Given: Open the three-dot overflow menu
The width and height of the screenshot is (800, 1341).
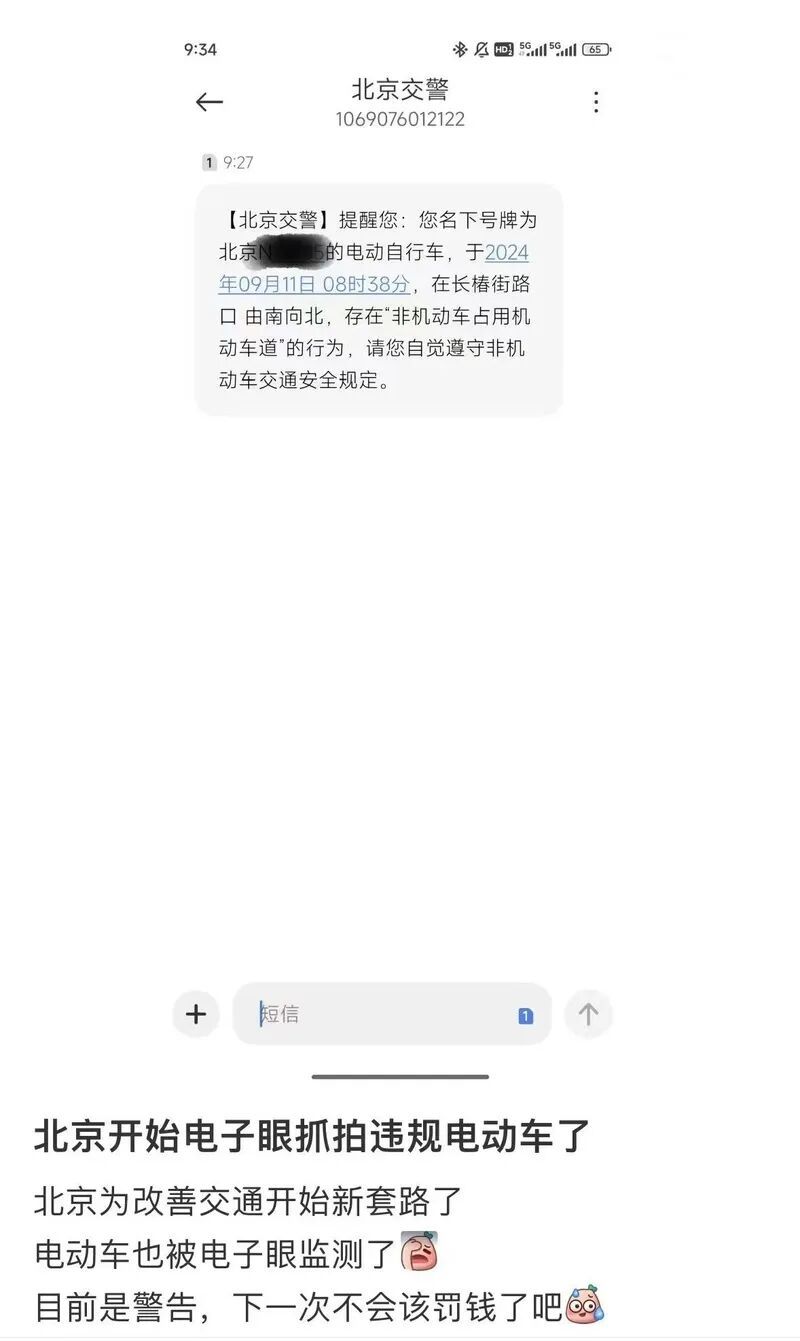Looking at the screenshot, I should coord(596,101).
